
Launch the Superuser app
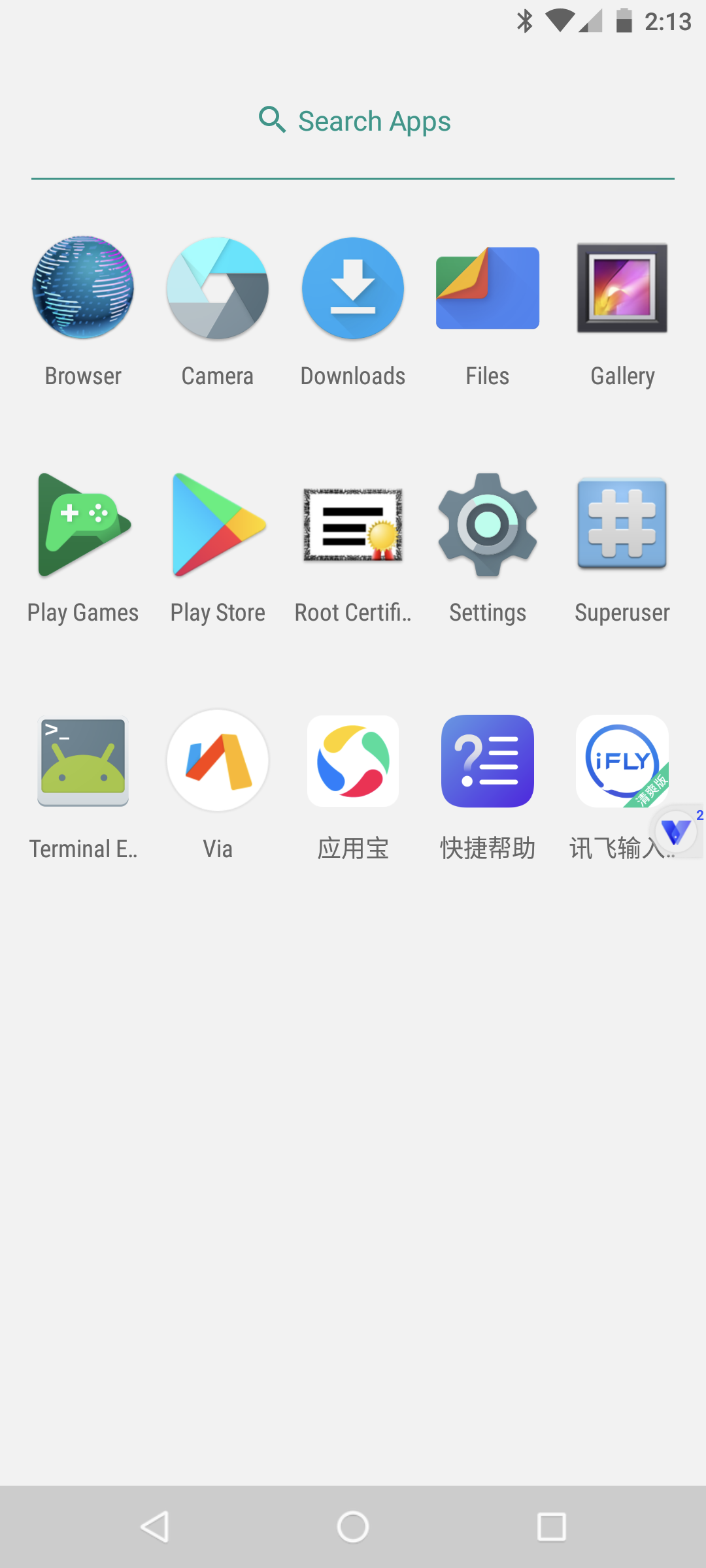coord(622,525)
